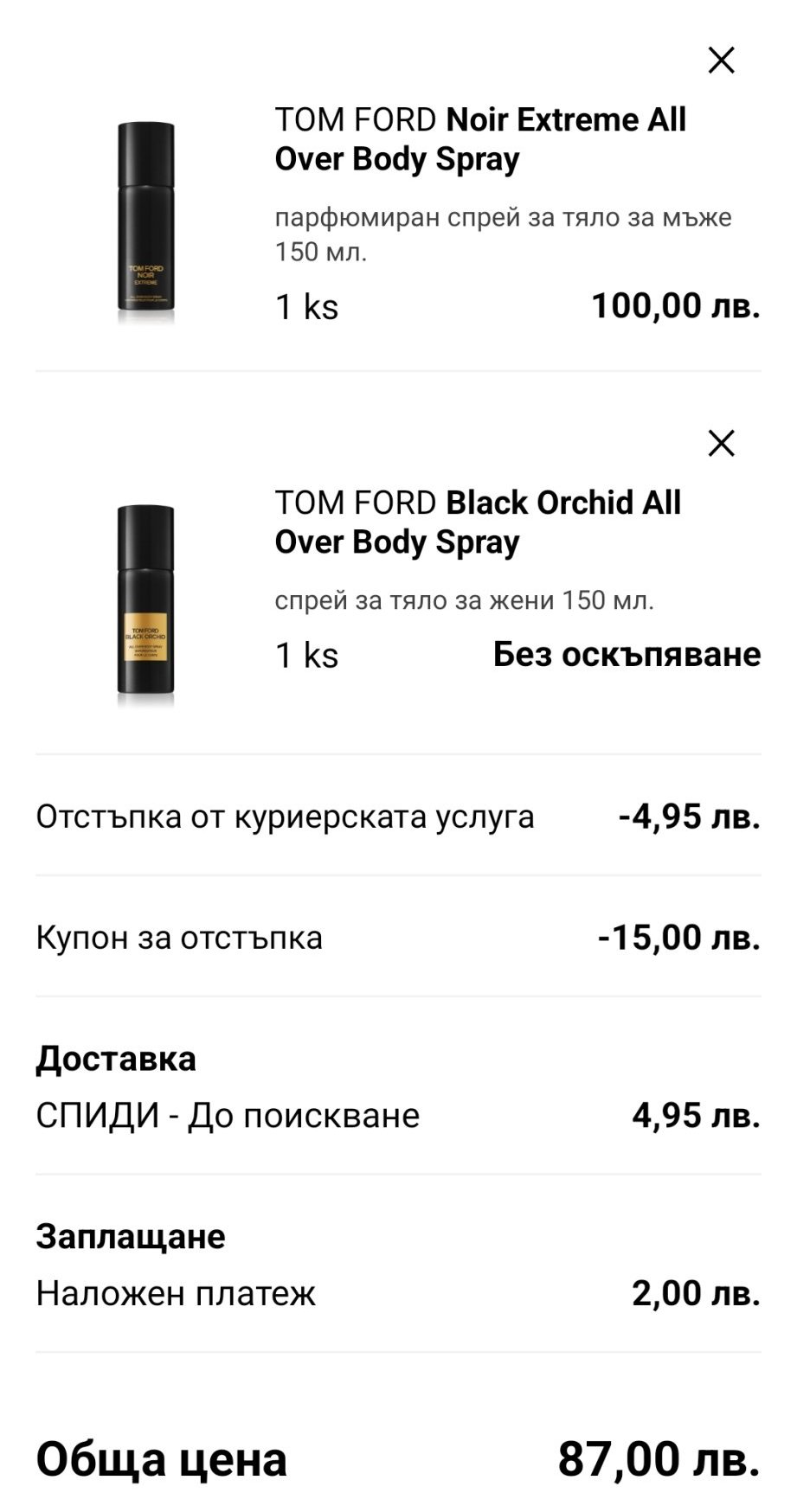Viewport: 797px width, 1512px height.
Task: Open Tom Ford Black Orchid product image
Action: pos(145,605)
